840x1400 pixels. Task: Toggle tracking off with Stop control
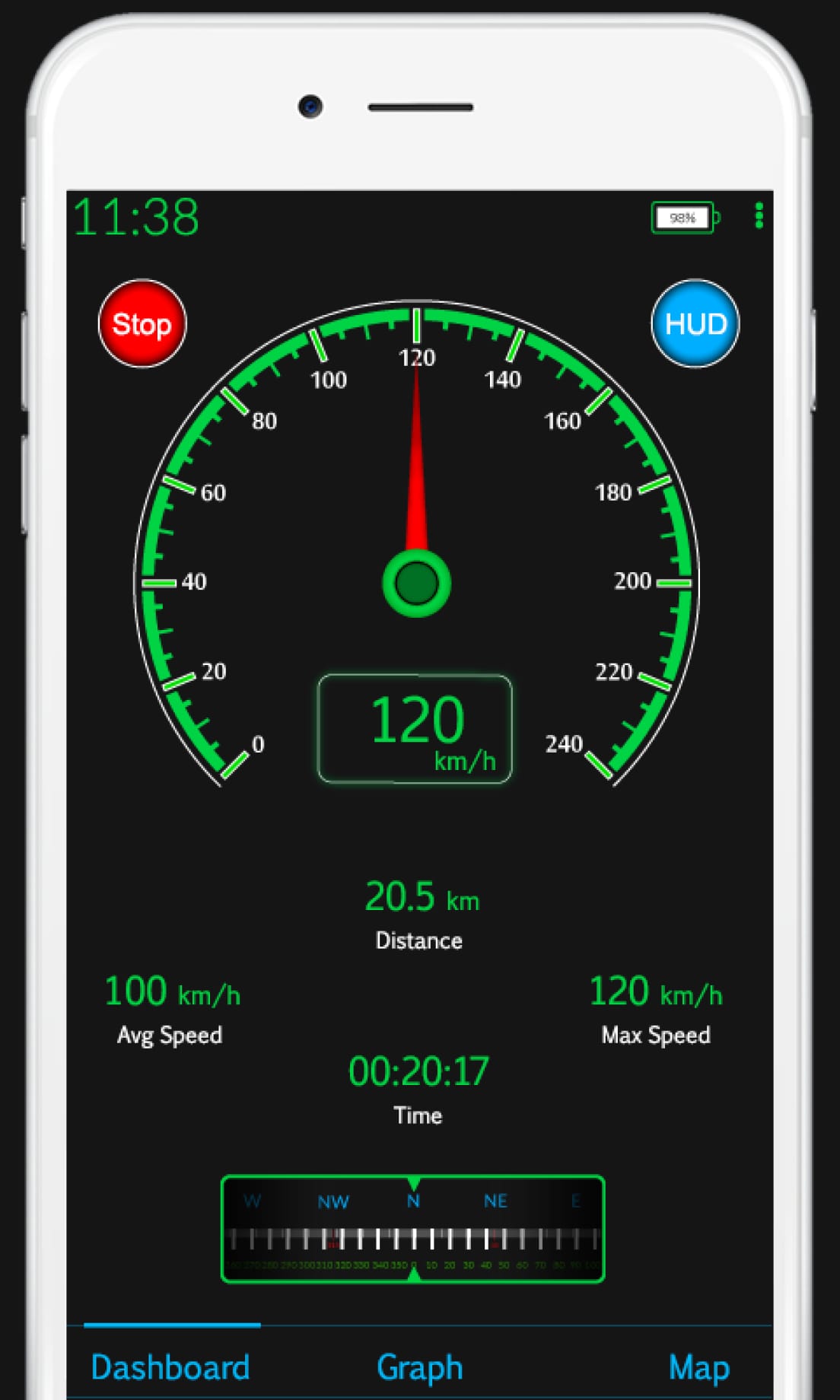pyautogui.click(x=142, y=324)
